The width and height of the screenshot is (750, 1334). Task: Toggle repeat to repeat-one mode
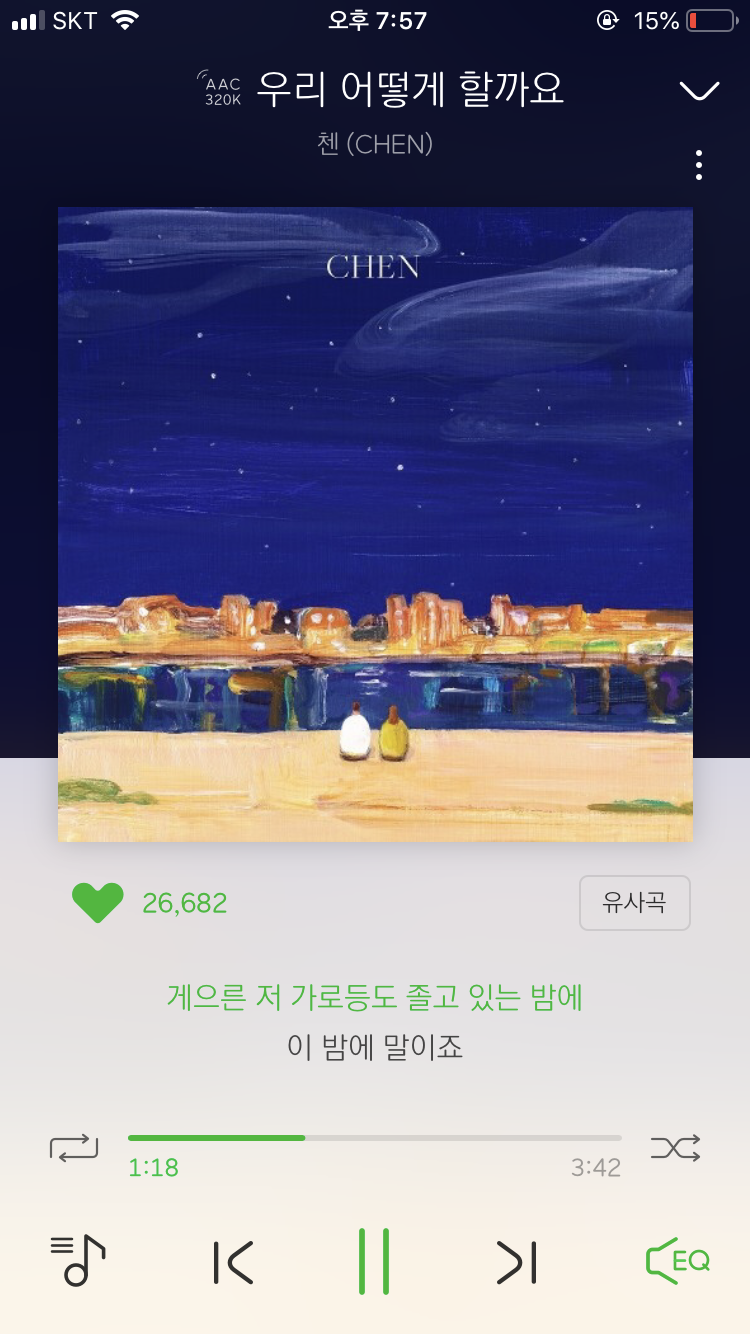point(73,1149)
